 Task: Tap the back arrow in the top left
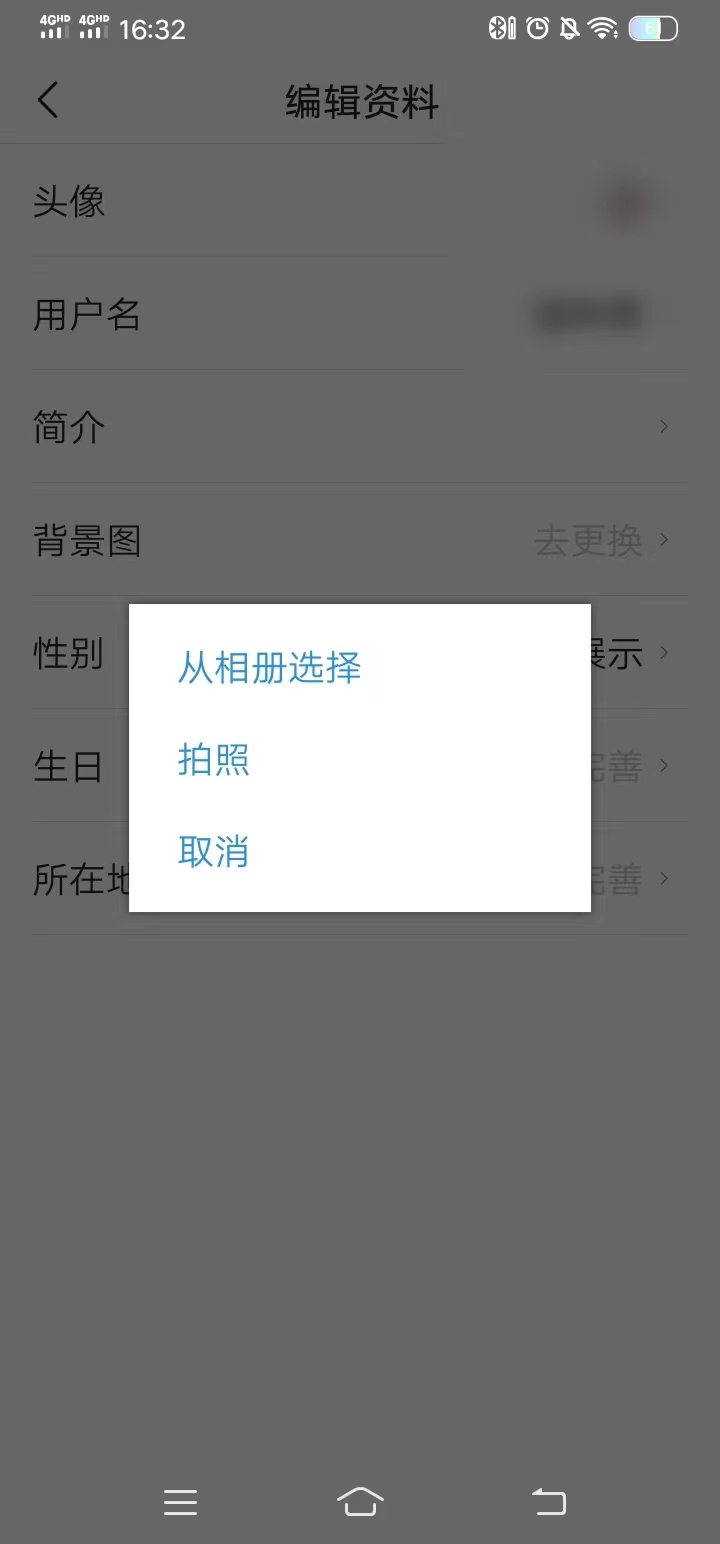pyautogui.click(x=47, y=100)
